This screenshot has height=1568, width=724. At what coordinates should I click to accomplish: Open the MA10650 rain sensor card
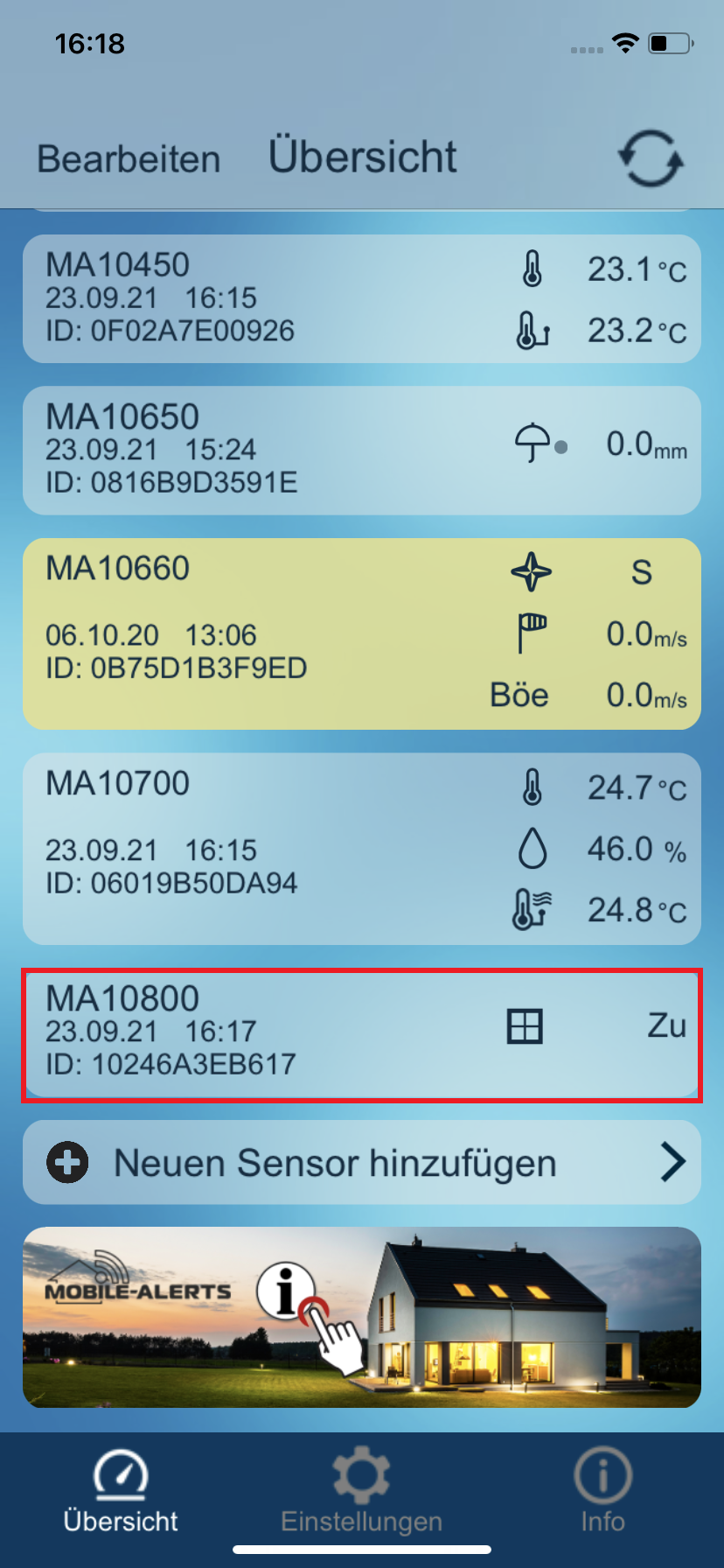tap(361, 450)
